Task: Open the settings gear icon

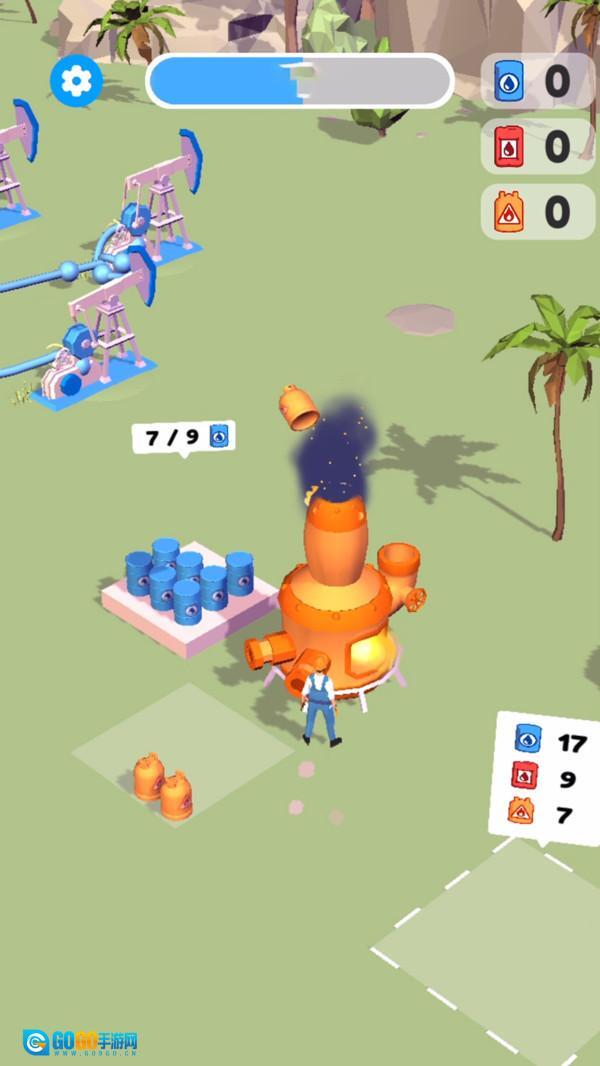Action: pos(76,79)
